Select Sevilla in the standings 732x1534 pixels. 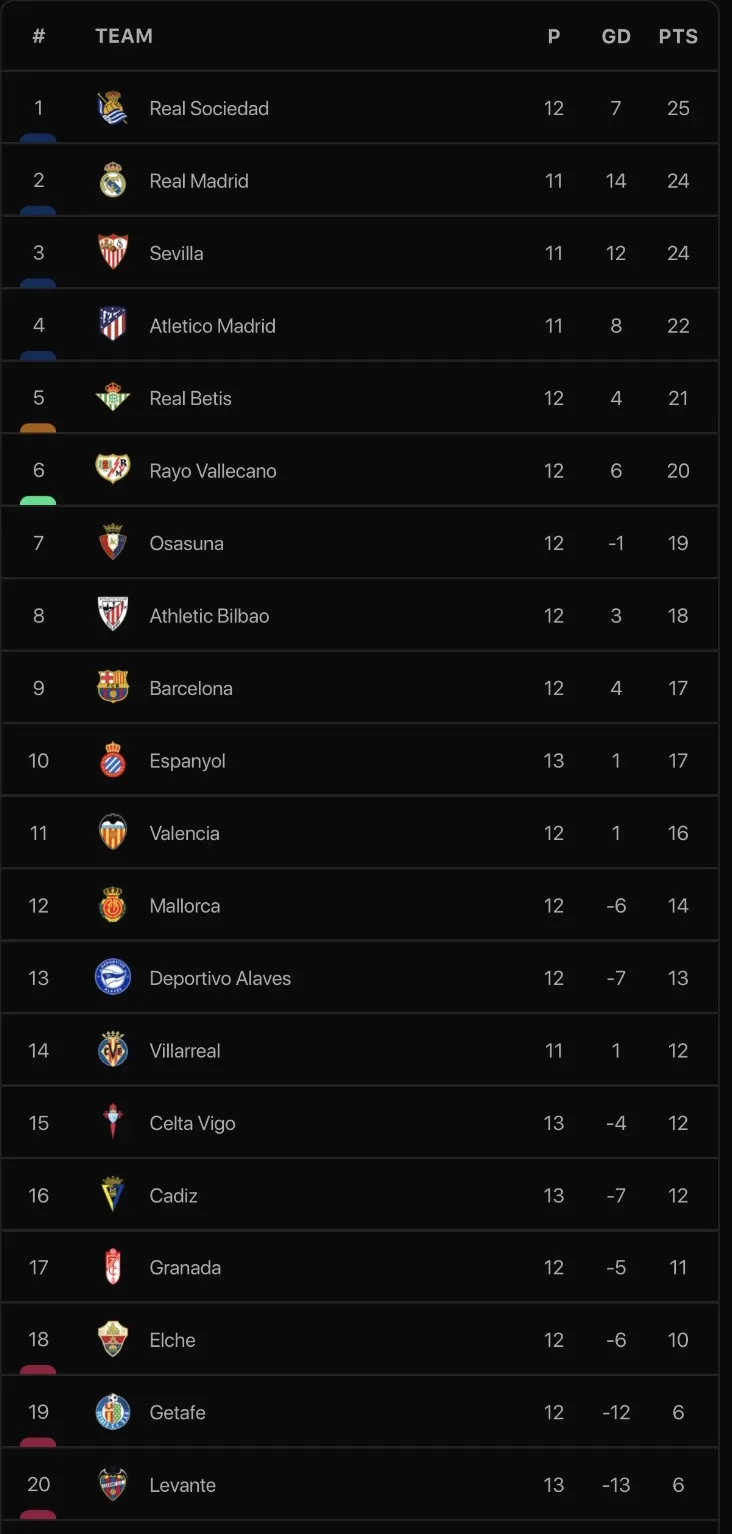pos(177,253)
